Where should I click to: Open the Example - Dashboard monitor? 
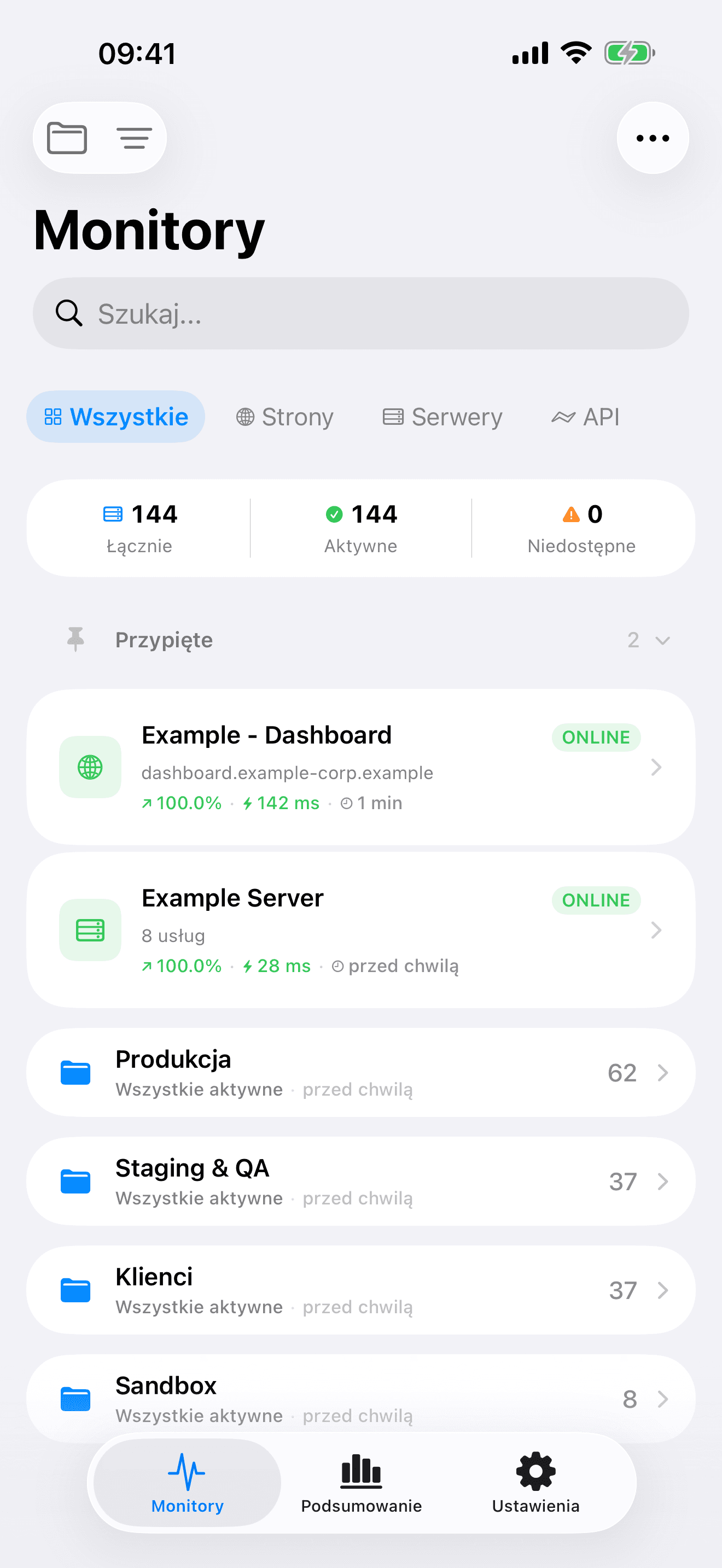point(360,767)
